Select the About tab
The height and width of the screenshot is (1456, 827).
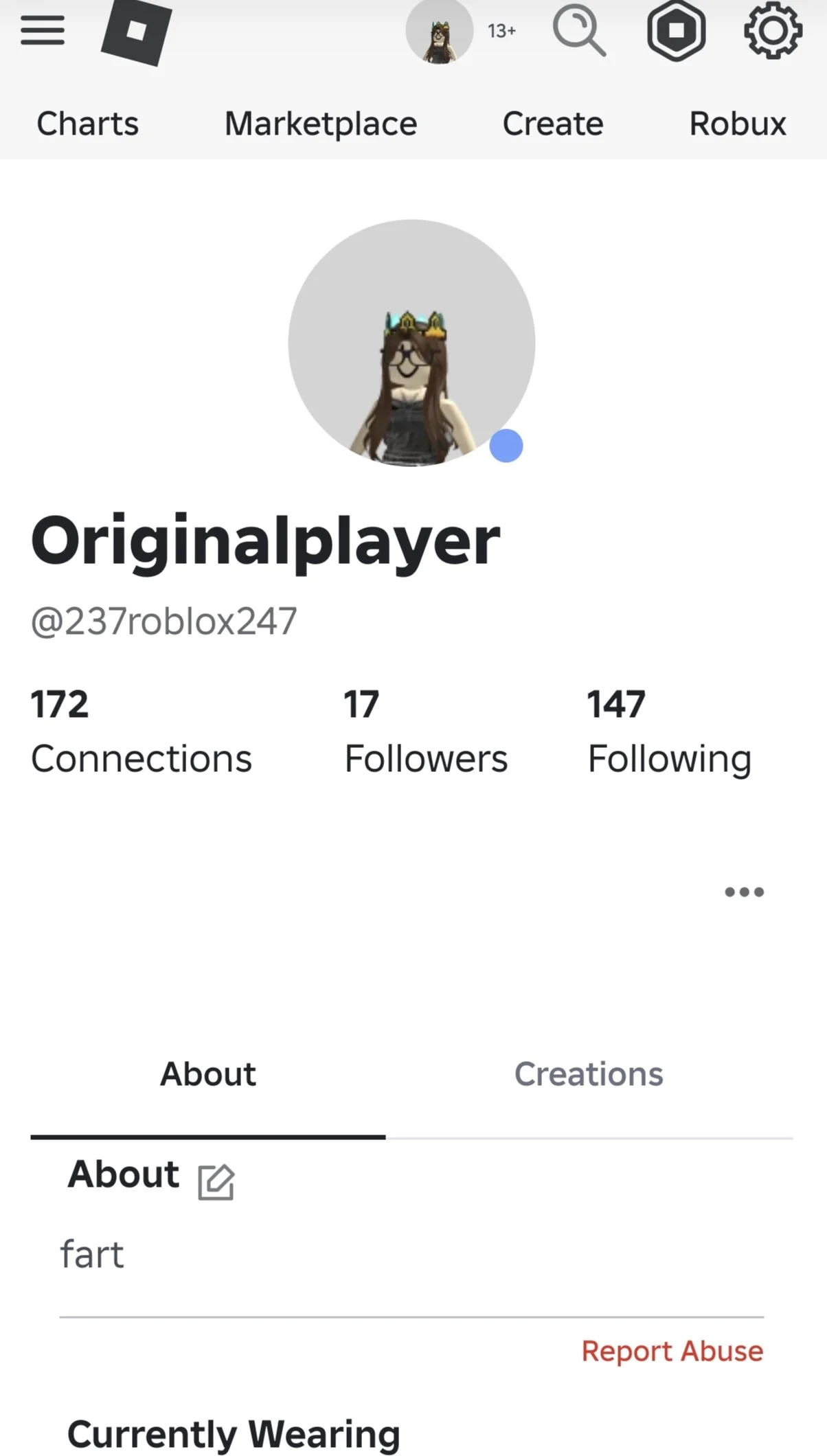208,1074
